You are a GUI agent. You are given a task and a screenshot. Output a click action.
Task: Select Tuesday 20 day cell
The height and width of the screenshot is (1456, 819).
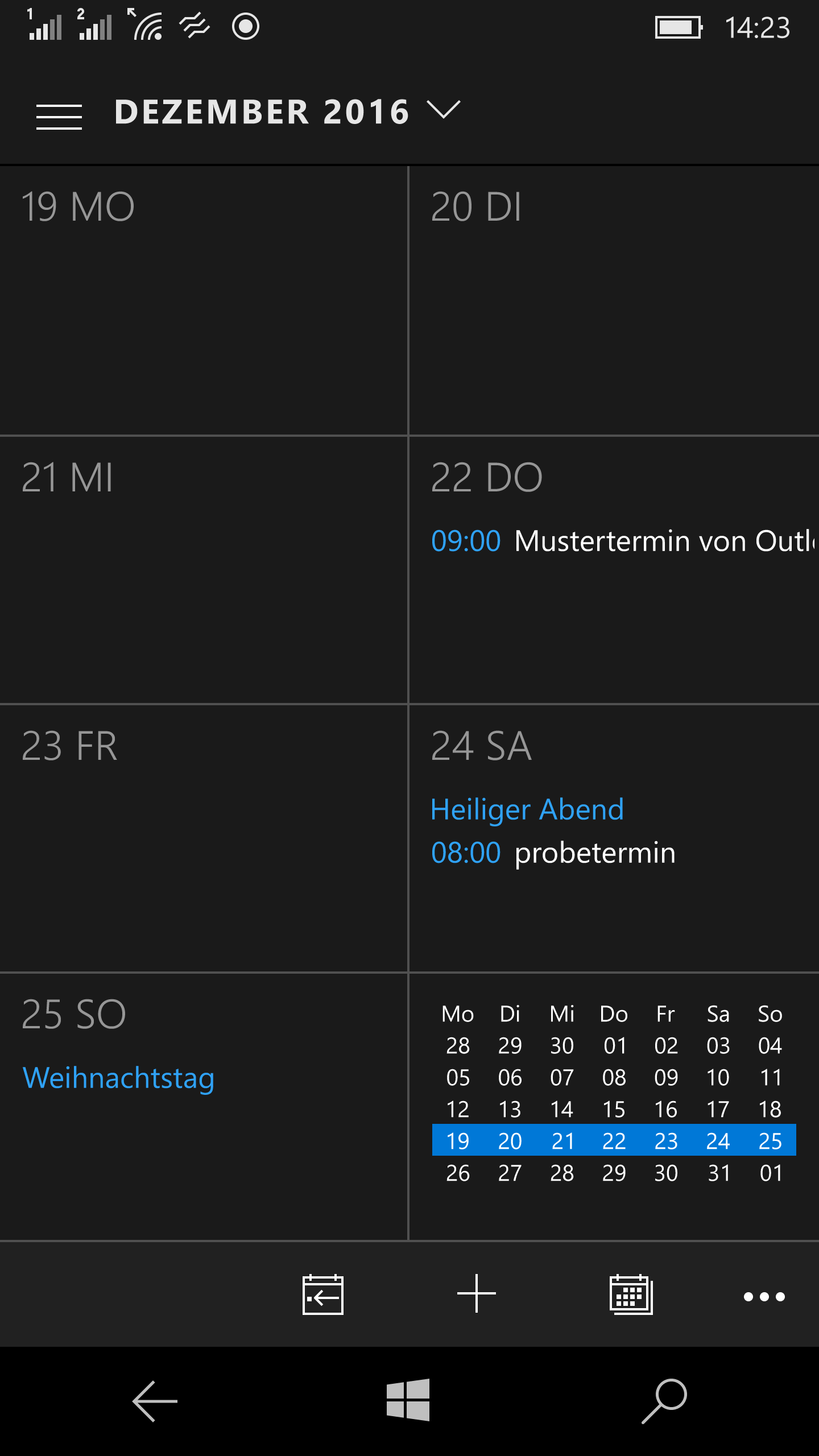(614, 300)
